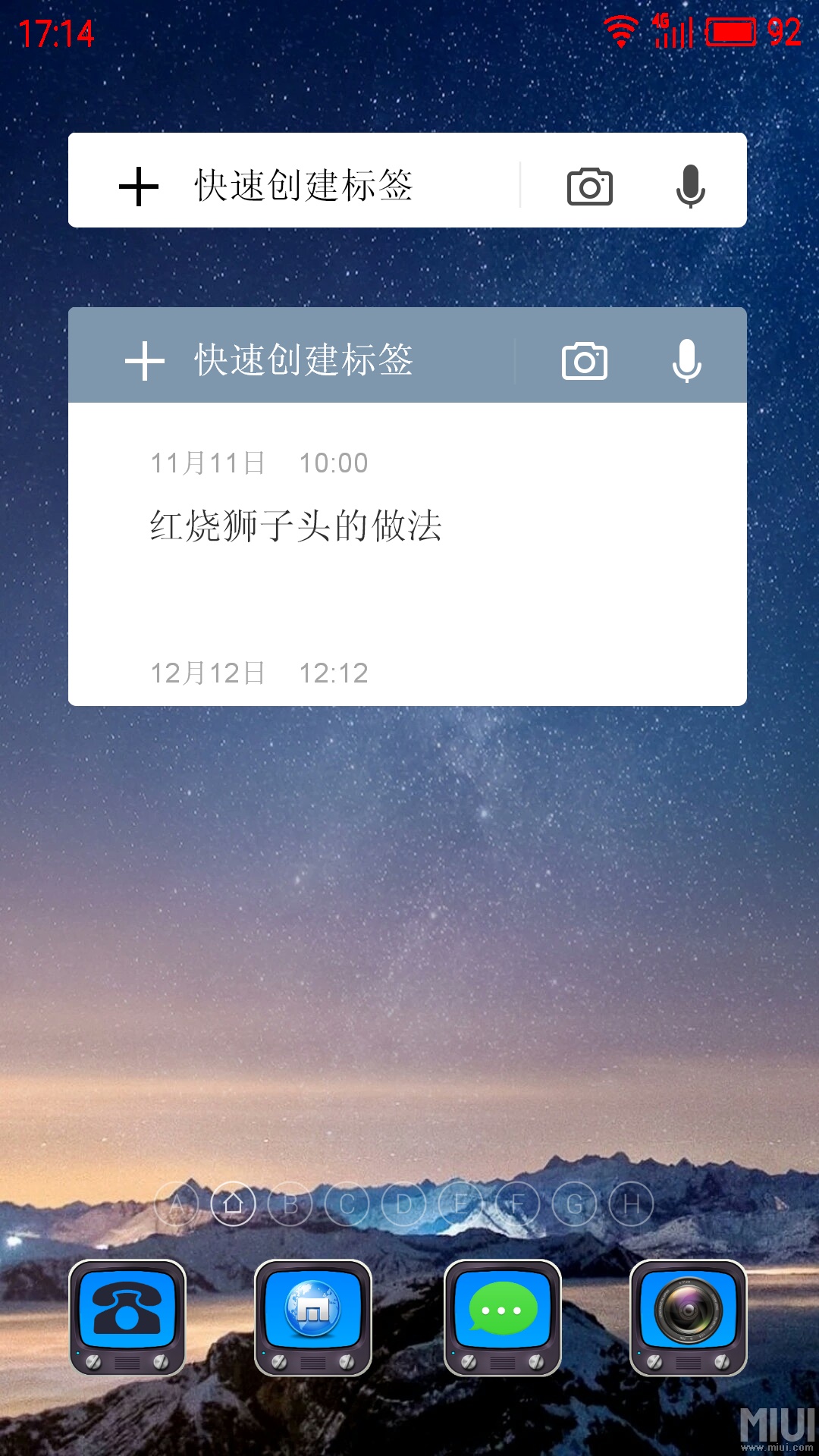Screen dimensions: 819x1456
Task: Launch the Camera app in the dock
Action: pyautogui.click(x=689, y=1318)
